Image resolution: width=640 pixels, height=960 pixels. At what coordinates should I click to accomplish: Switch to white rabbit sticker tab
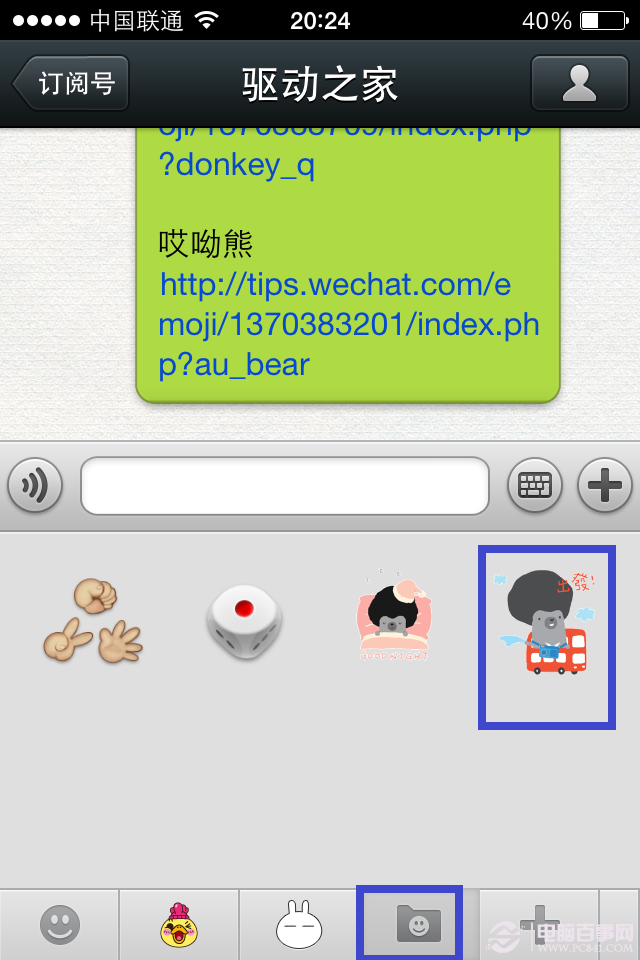(x=299, y=924)
